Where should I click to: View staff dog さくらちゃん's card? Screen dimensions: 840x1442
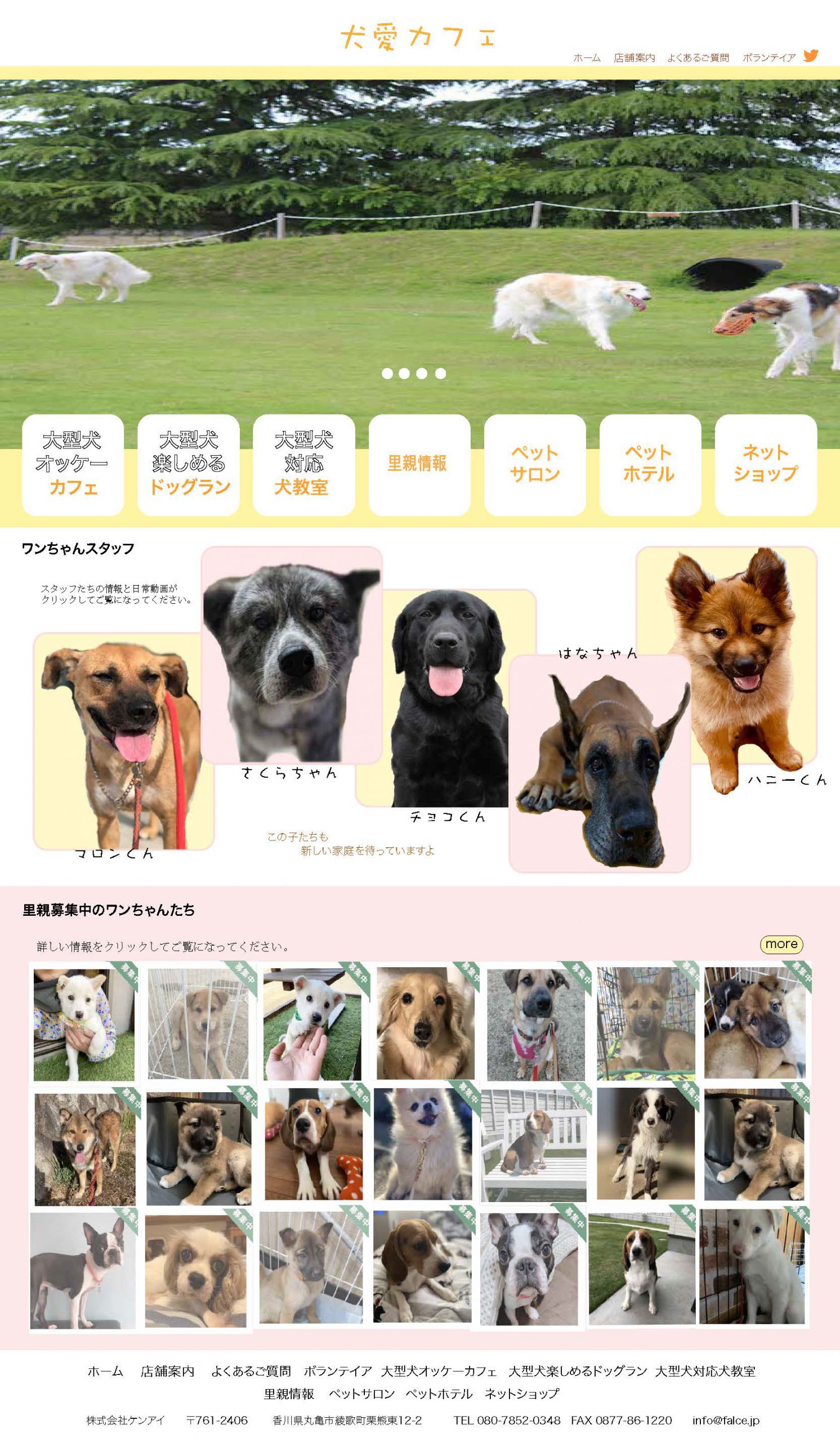pos(292,655)
